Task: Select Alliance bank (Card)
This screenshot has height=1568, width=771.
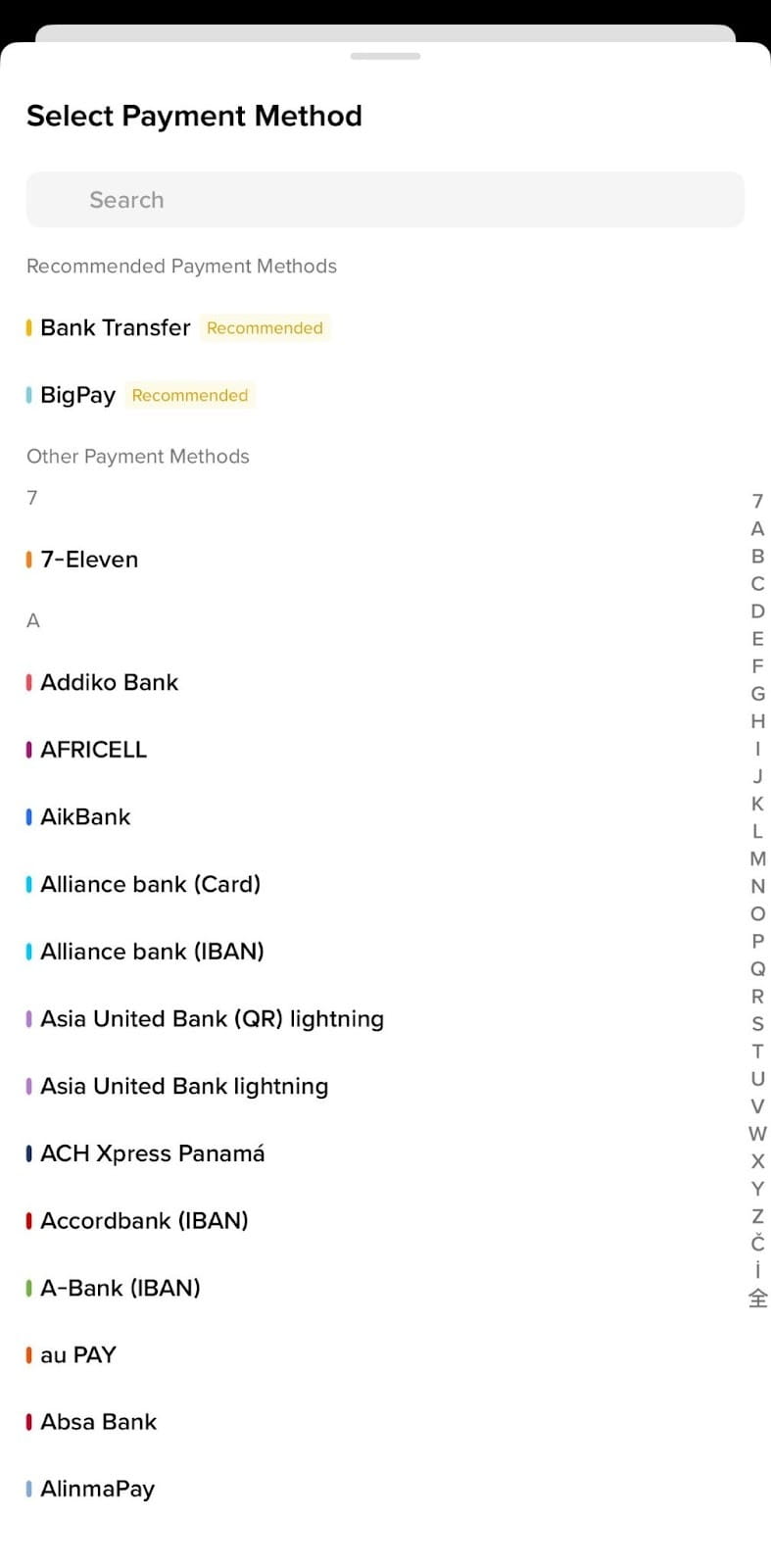Action: point(150,884)
